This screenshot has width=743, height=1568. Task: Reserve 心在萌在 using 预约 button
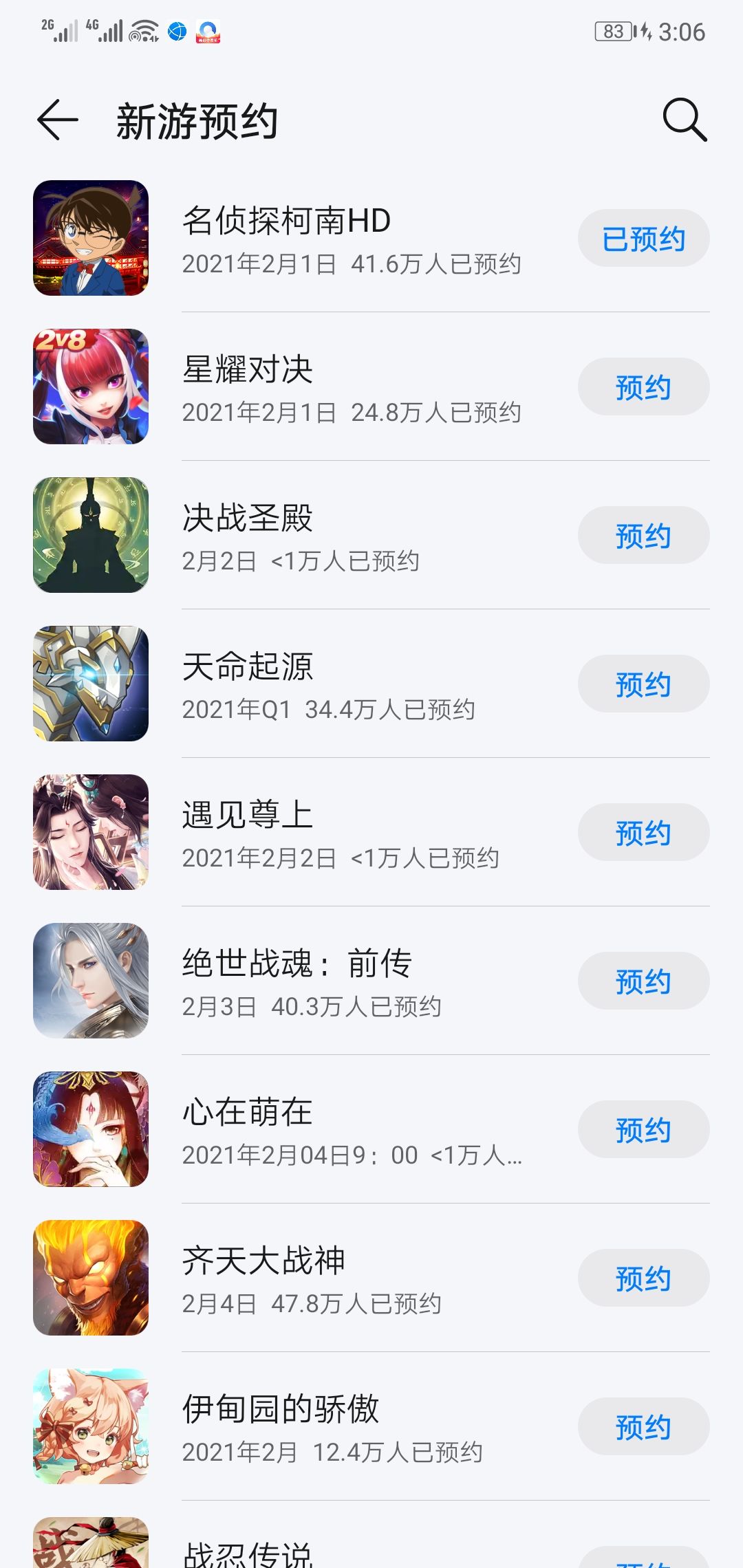(643, 1129)
